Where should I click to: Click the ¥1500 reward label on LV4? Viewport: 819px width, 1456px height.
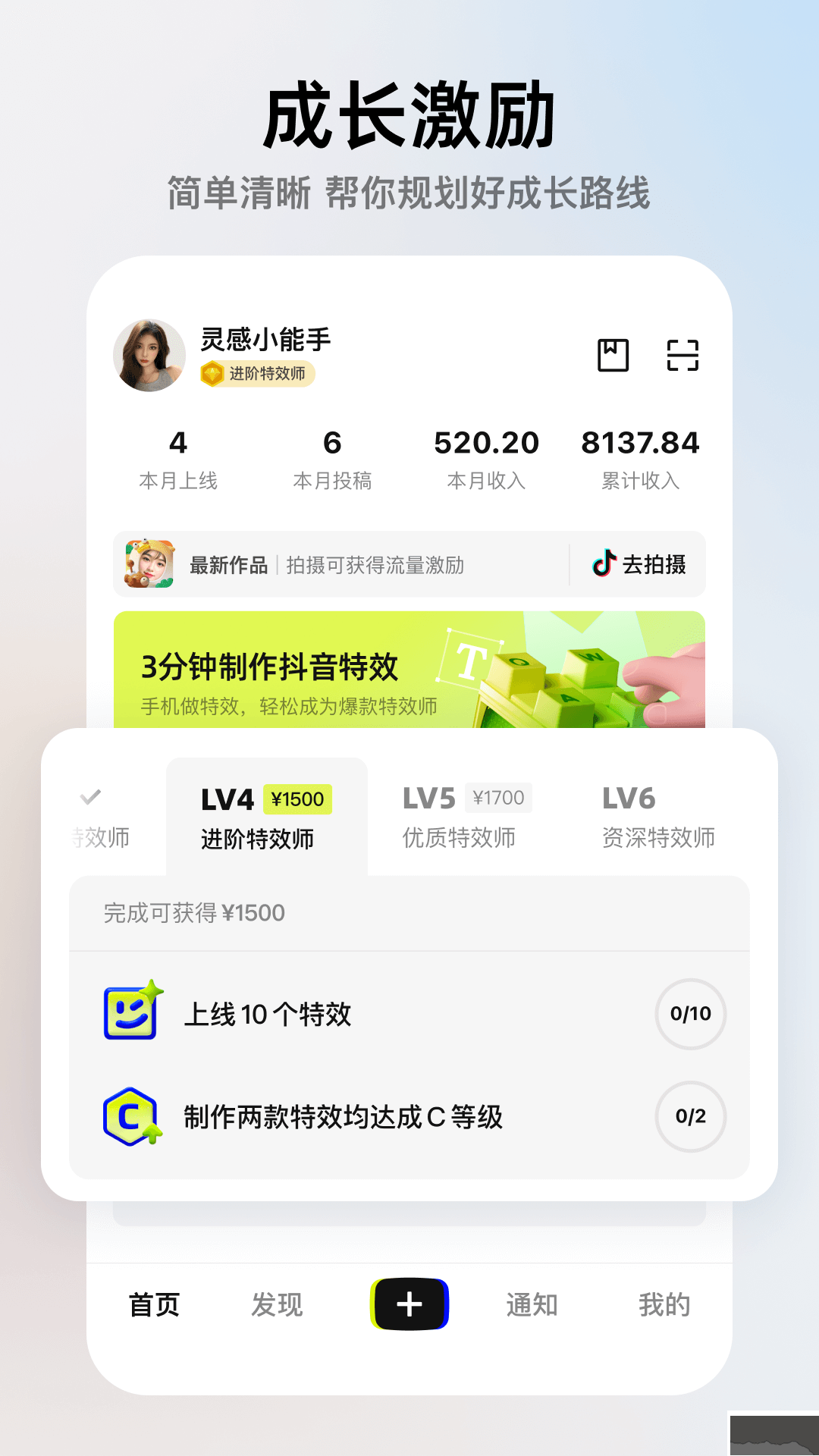[299, 797]
